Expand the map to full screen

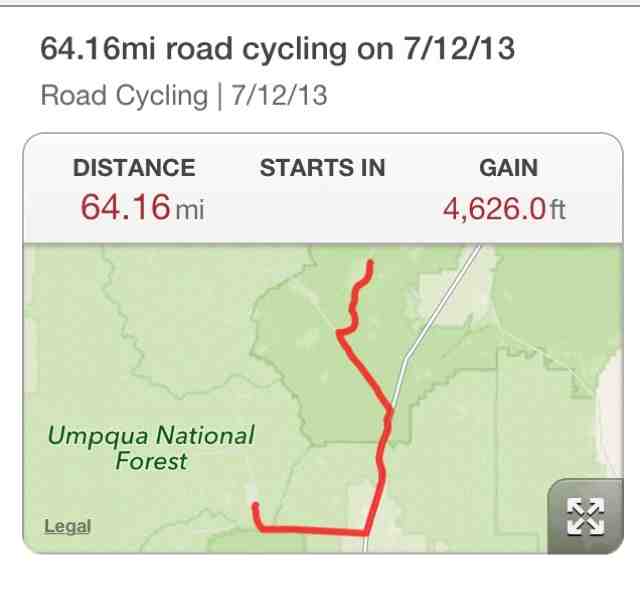[x=585, y=516]
